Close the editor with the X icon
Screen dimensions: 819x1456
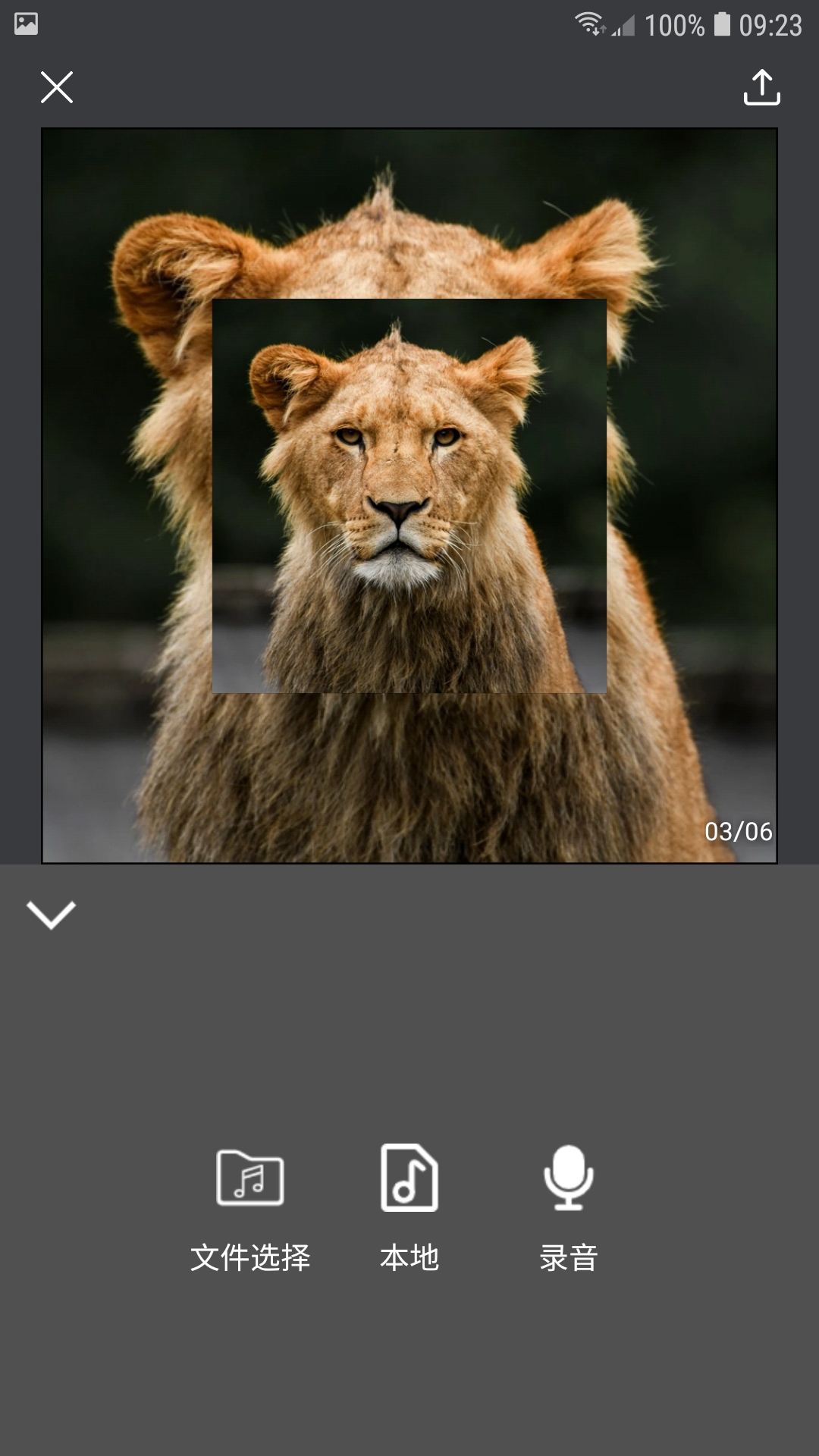(57, 87)
